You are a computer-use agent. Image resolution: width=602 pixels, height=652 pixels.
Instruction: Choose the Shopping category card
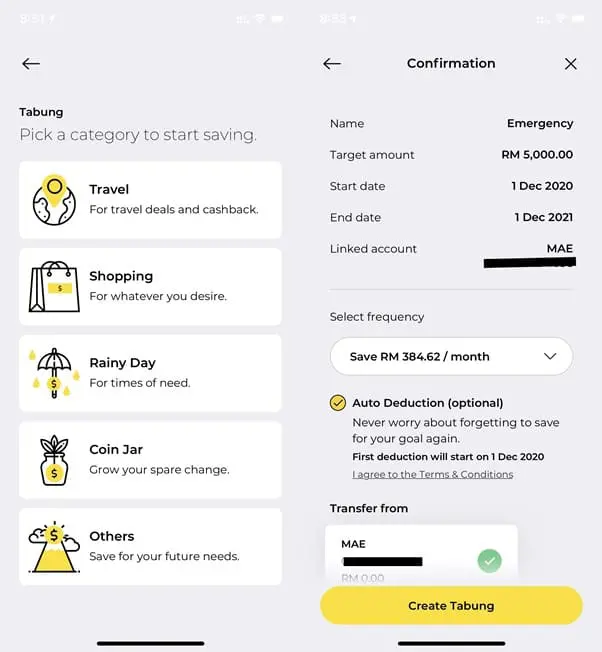150,286
